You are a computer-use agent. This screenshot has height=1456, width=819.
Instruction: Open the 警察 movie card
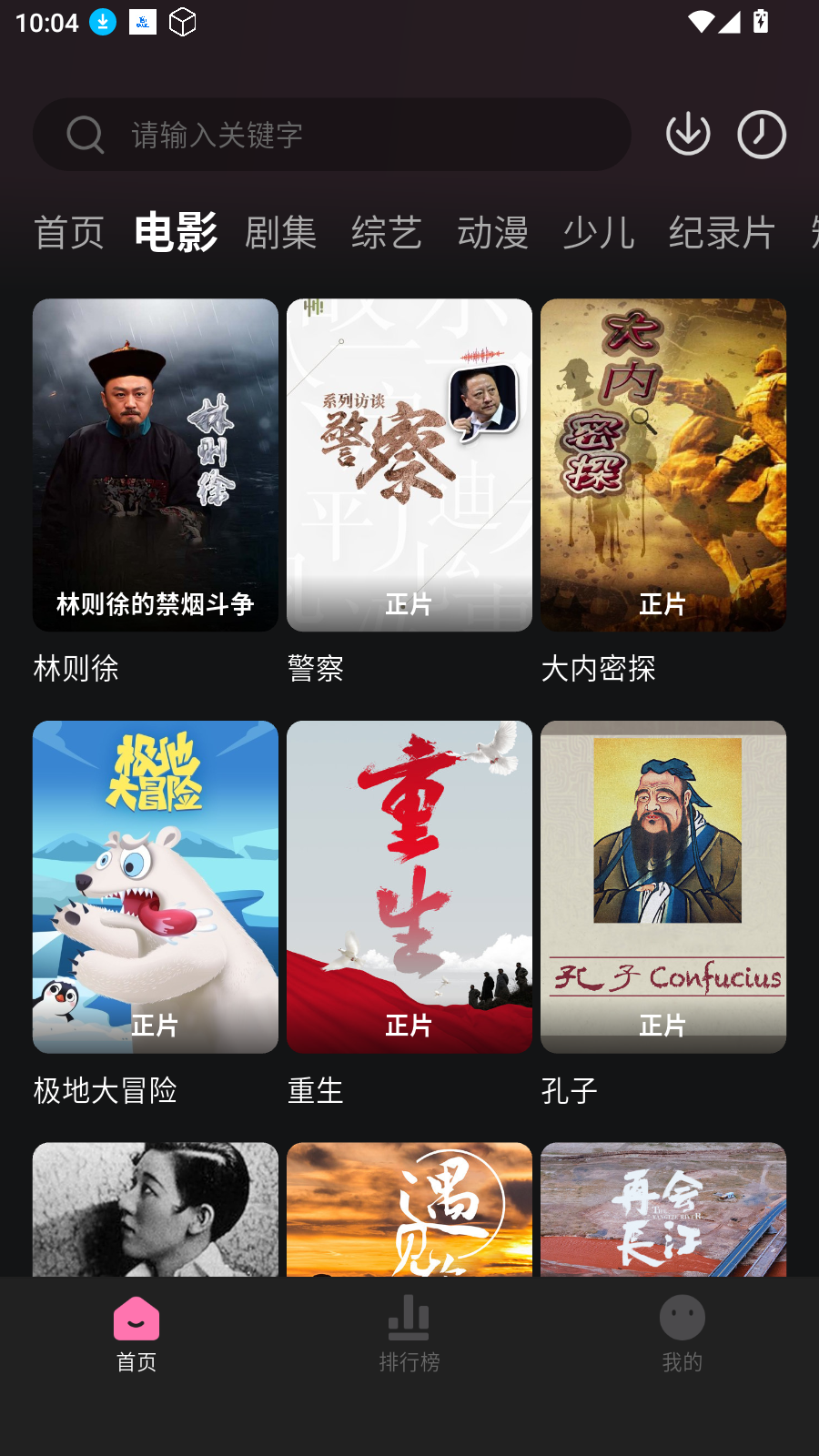[409, 465]
